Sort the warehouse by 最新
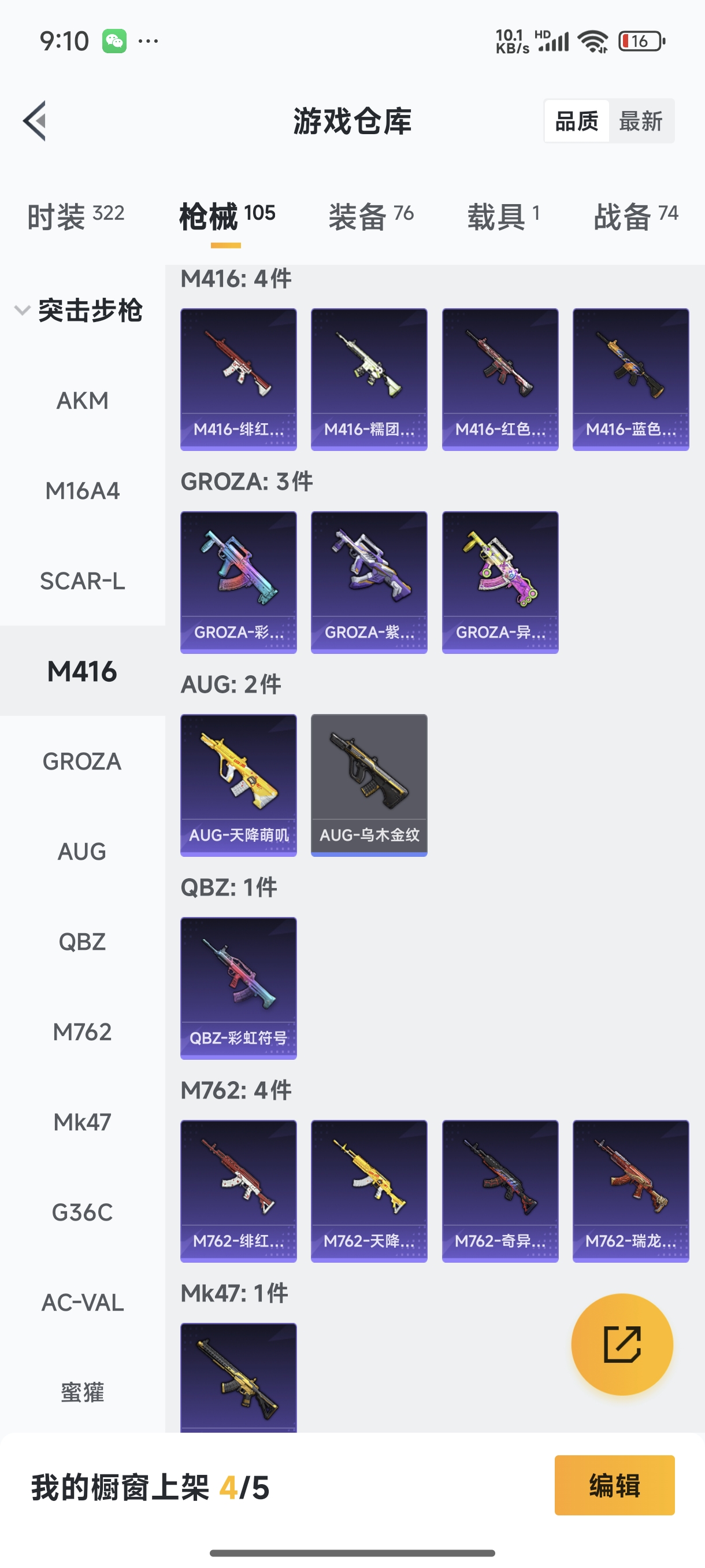Viewport: 705px width, 1568px height. pyautogui.click(x=640, y=121)
